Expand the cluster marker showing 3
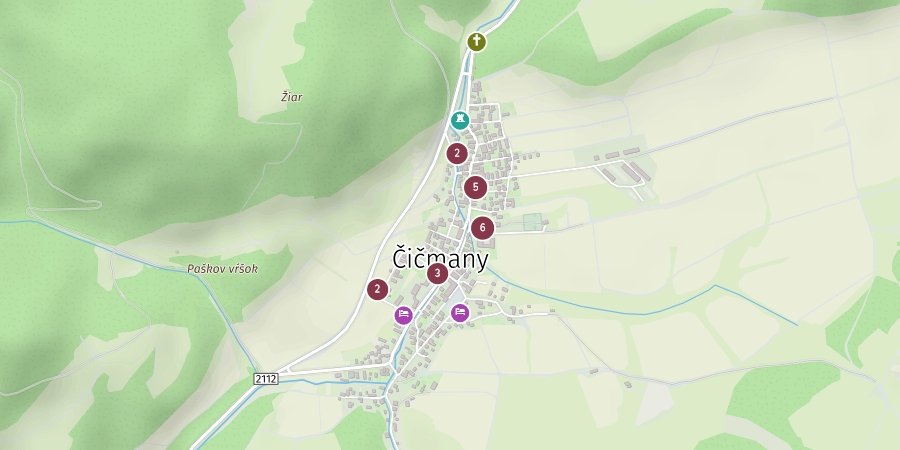The height and width of the screenshot is (450, 900). (437, 273)
